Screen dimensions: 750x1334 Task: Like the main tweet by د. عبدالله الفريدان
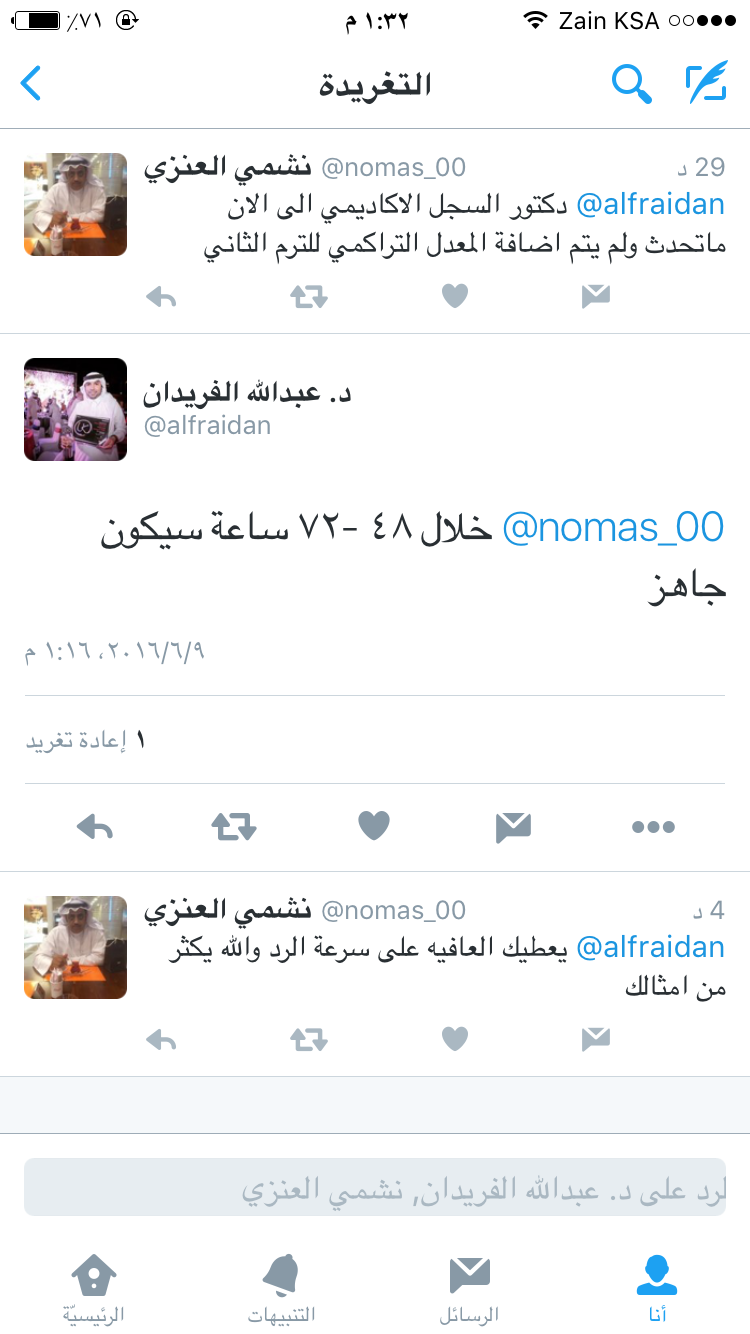point(374,826)
